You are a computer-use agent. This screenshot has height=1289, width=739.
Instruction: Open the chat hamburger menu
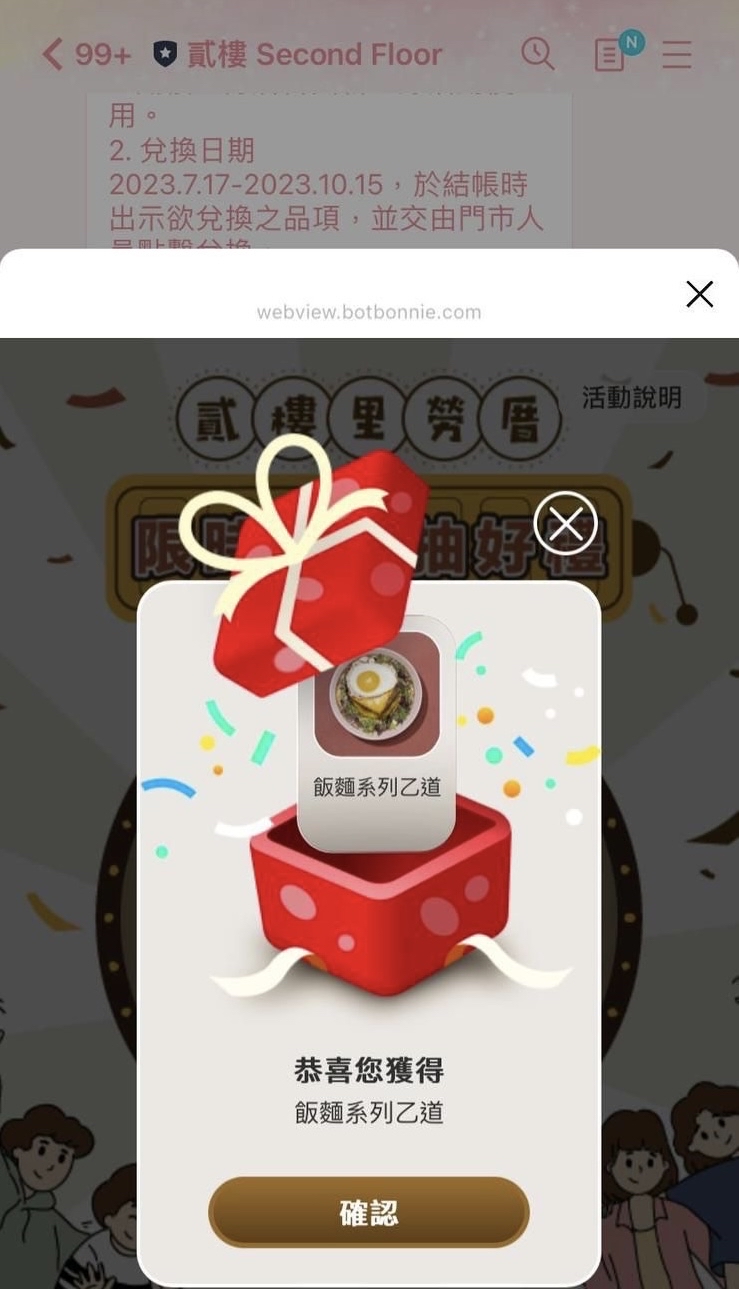point(677,54)
